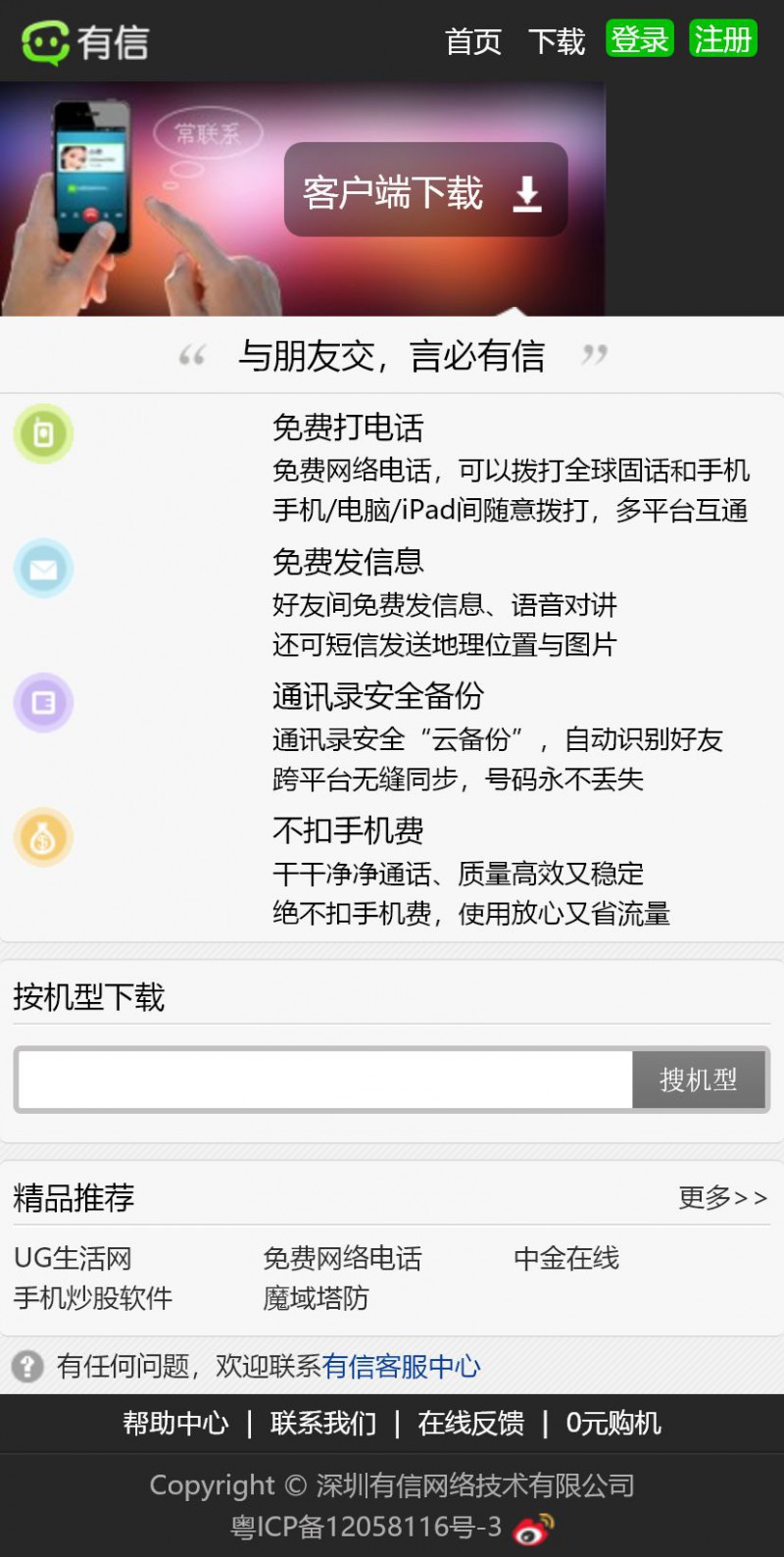Open the 免费网络电话 link
The image size is (784, 1557).
coord(342,1258)
